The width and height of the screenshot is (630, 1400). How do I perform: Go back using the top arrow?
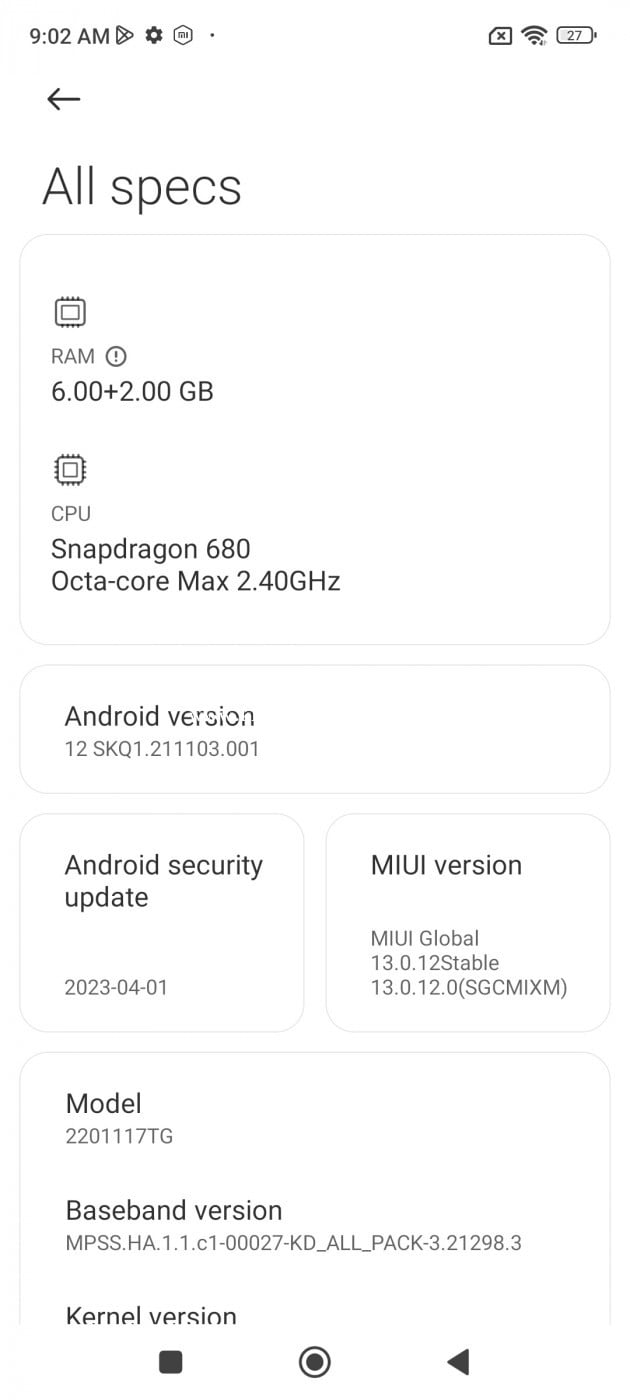[63, 98]
